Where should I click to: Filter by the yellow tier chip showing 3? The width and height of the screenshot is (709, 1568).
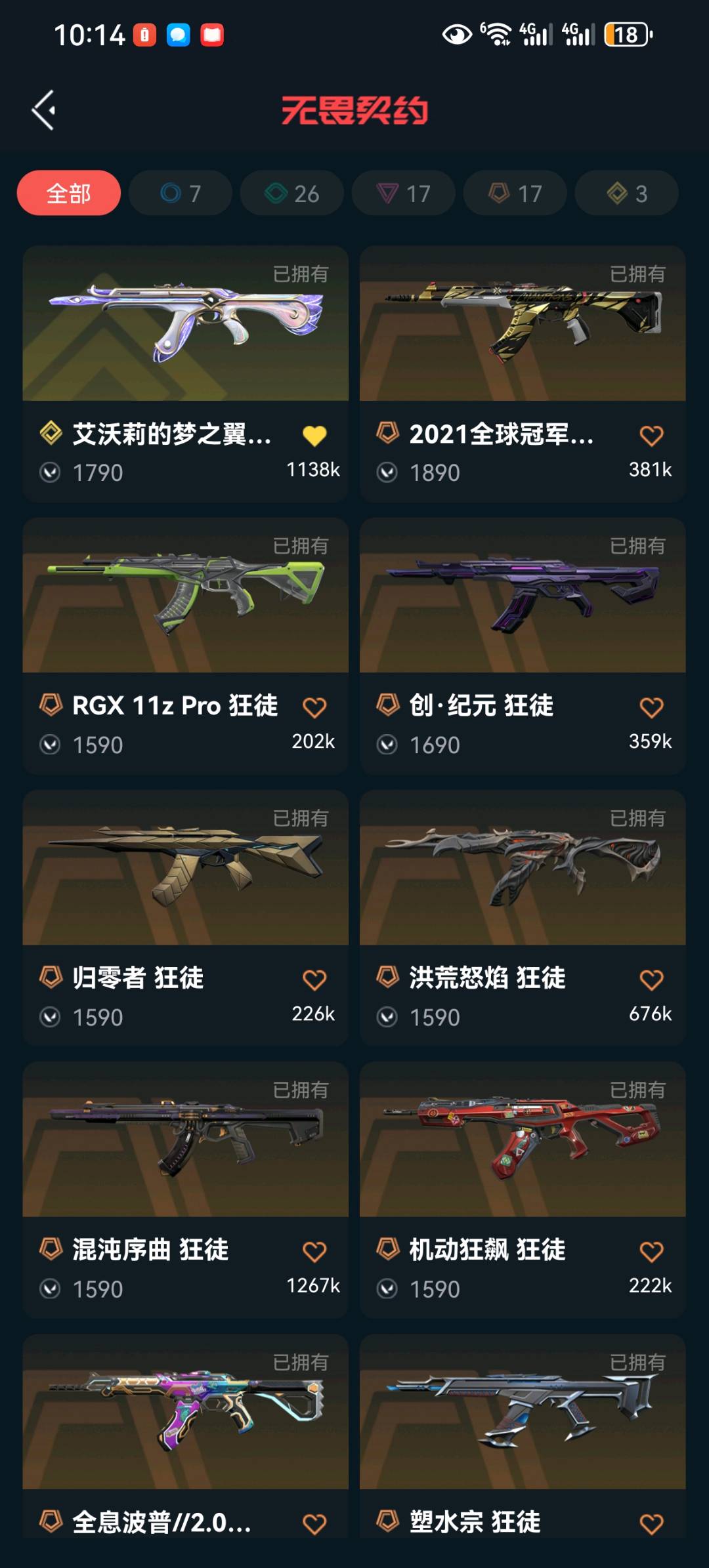pyautogui.click(x=627, y=194)
